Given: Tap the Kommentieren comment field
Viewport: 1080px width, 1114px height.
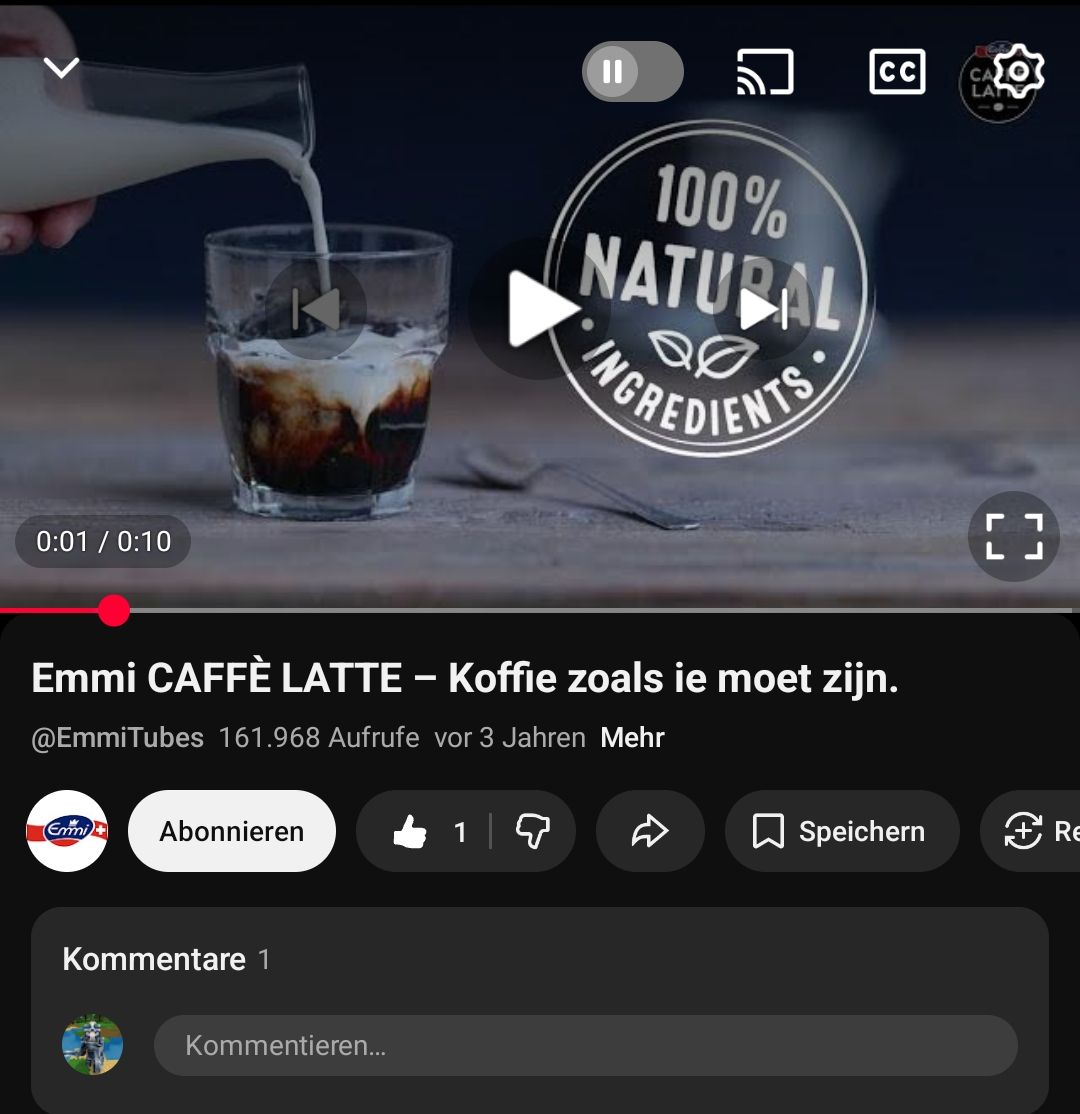Looking at the screenshot, I should click(585, 1046).
